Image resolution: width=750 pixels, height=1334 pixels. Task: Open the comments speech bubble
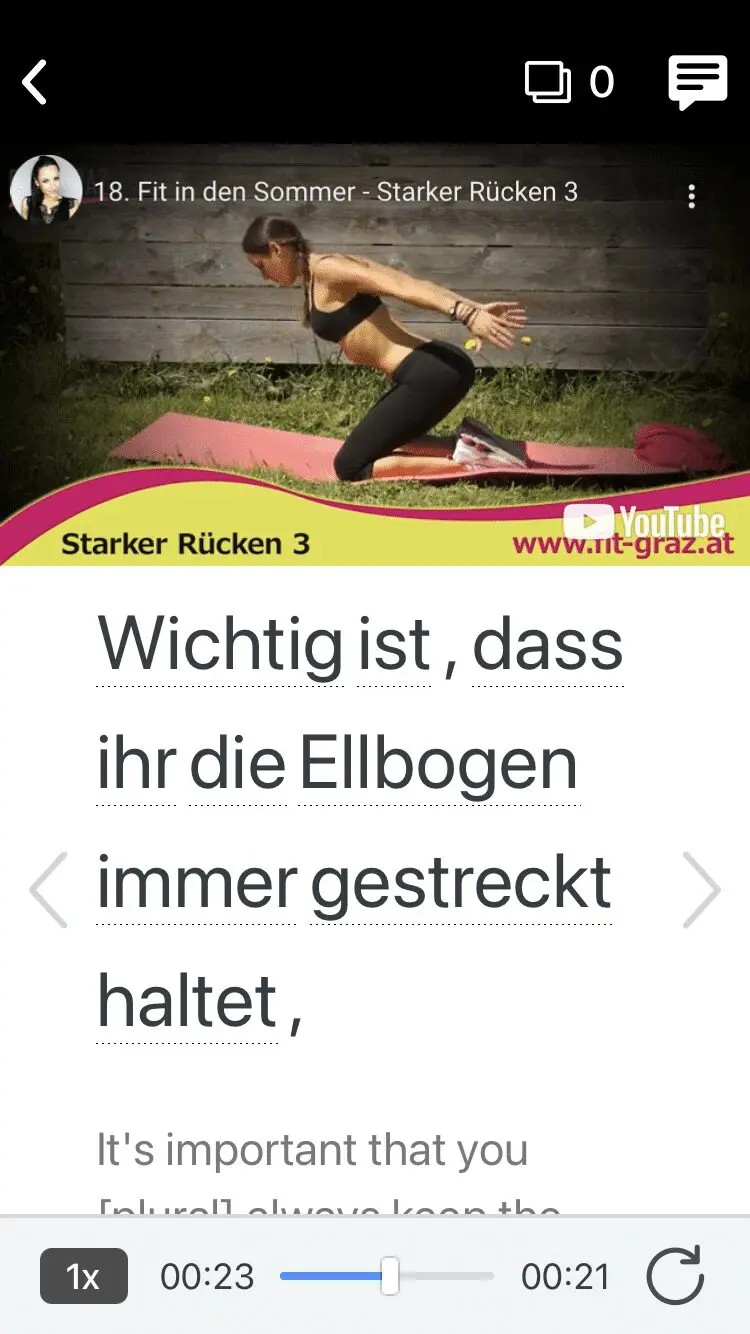[697, 82]
